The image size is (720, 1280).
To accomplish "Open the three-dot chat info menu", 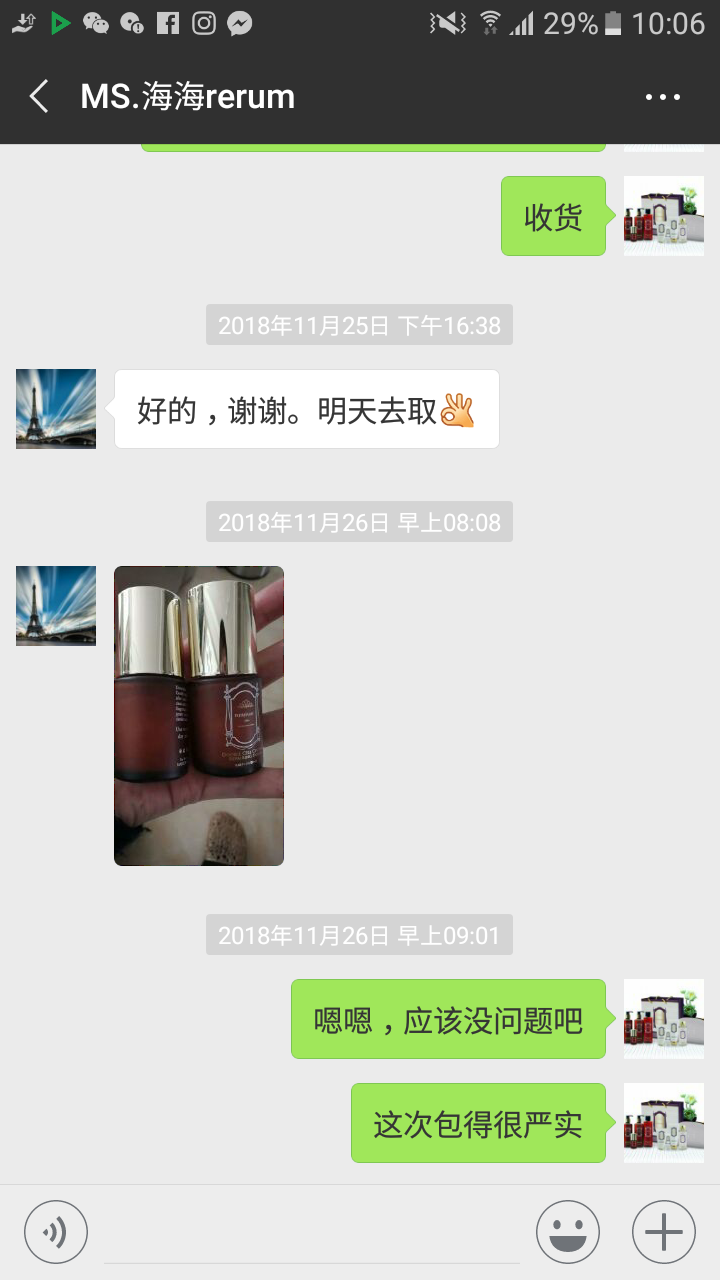I will (663, 97).
